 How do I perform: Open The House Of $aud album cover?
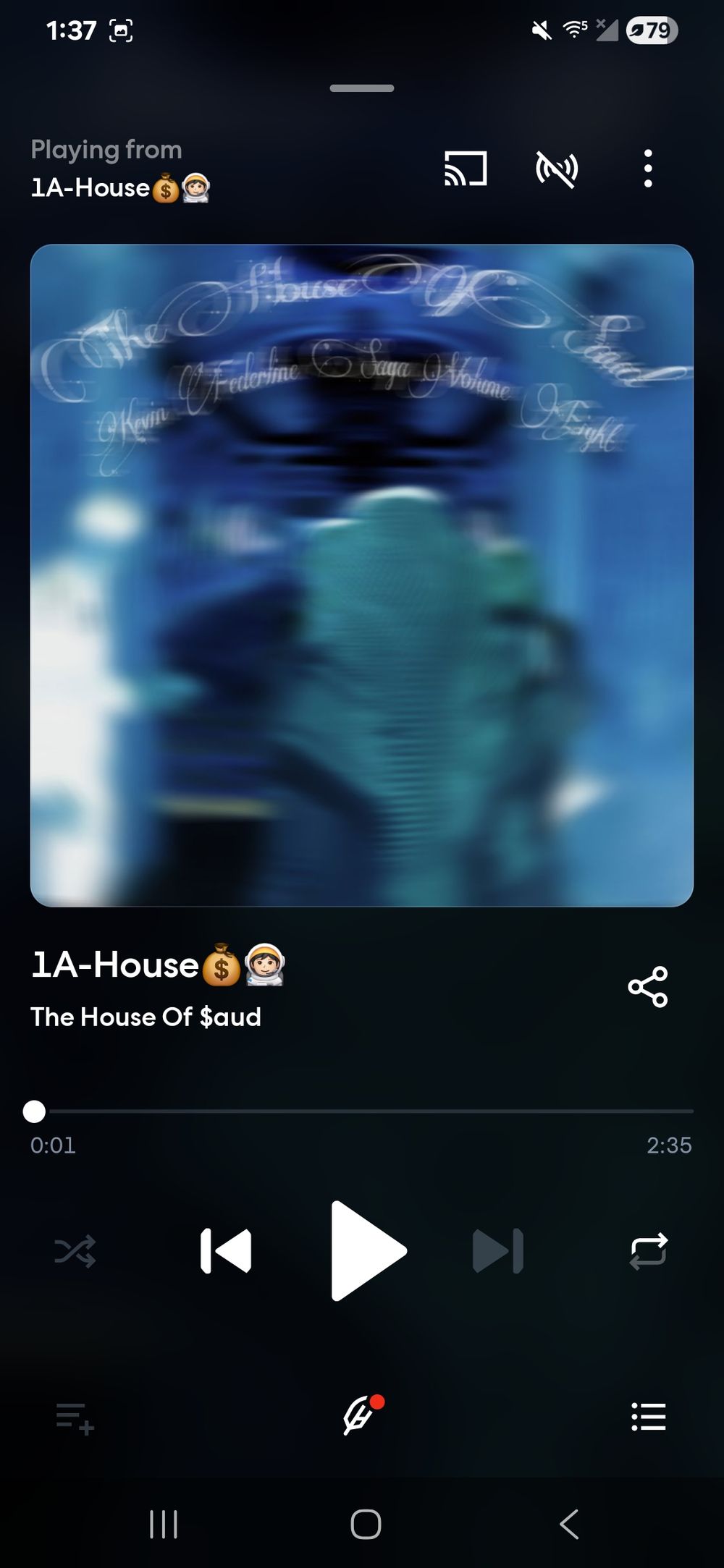tap(362, 575)
